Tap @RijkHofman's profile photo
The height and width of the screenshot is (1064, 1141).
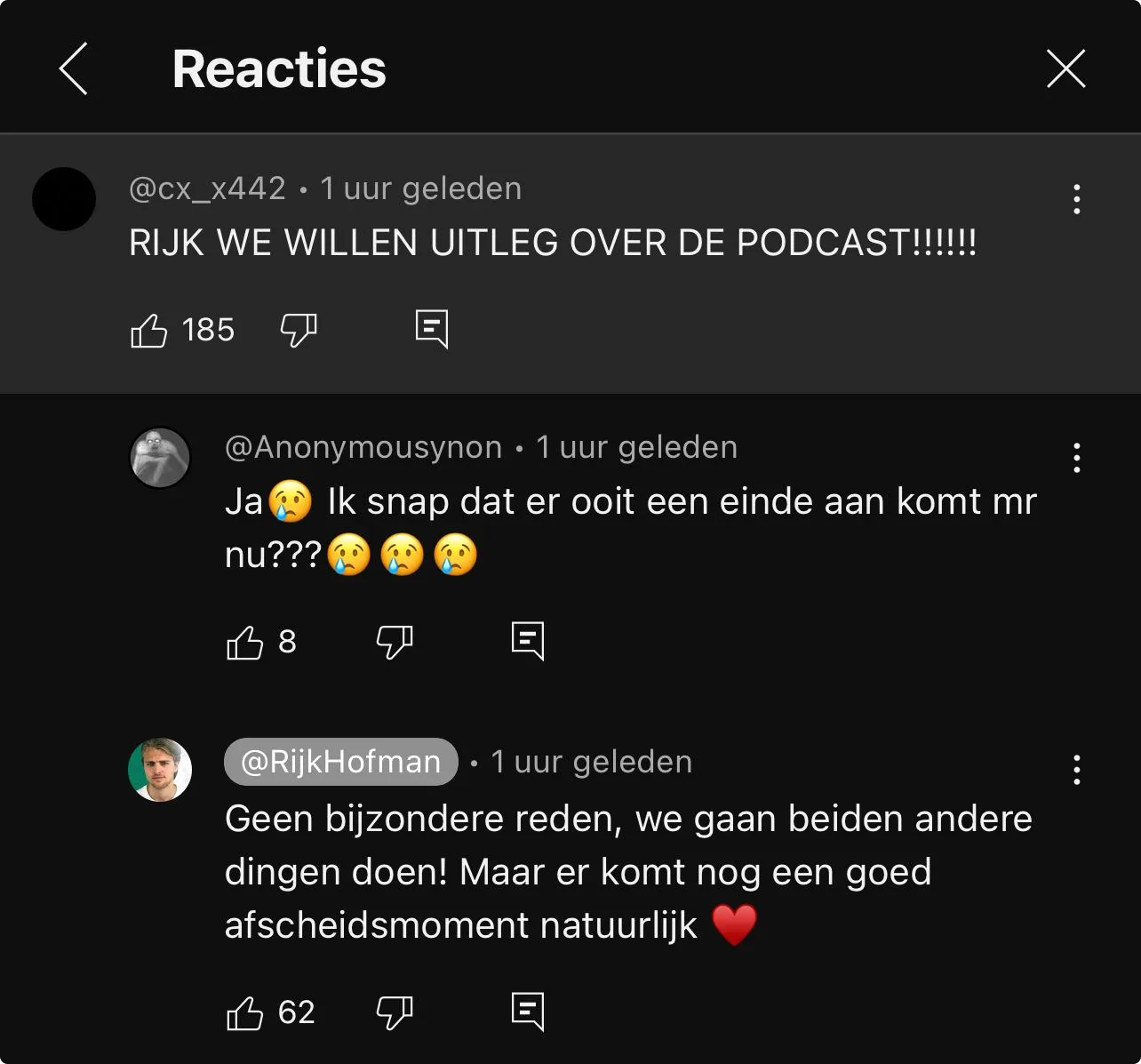coord(160,769)
